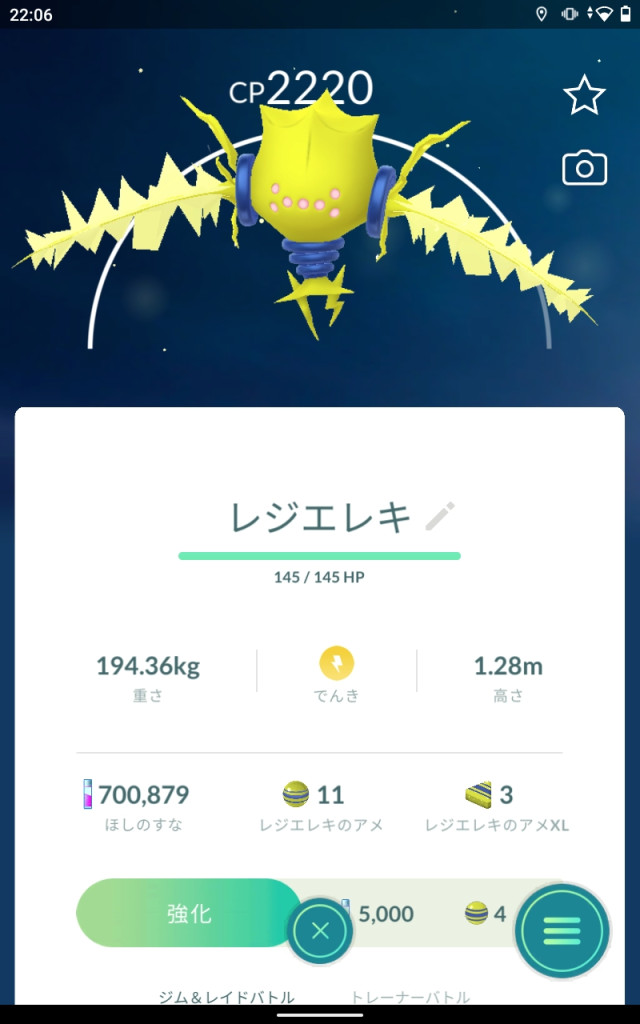Mark Regieleki as favorite with star

click(584, 96)
